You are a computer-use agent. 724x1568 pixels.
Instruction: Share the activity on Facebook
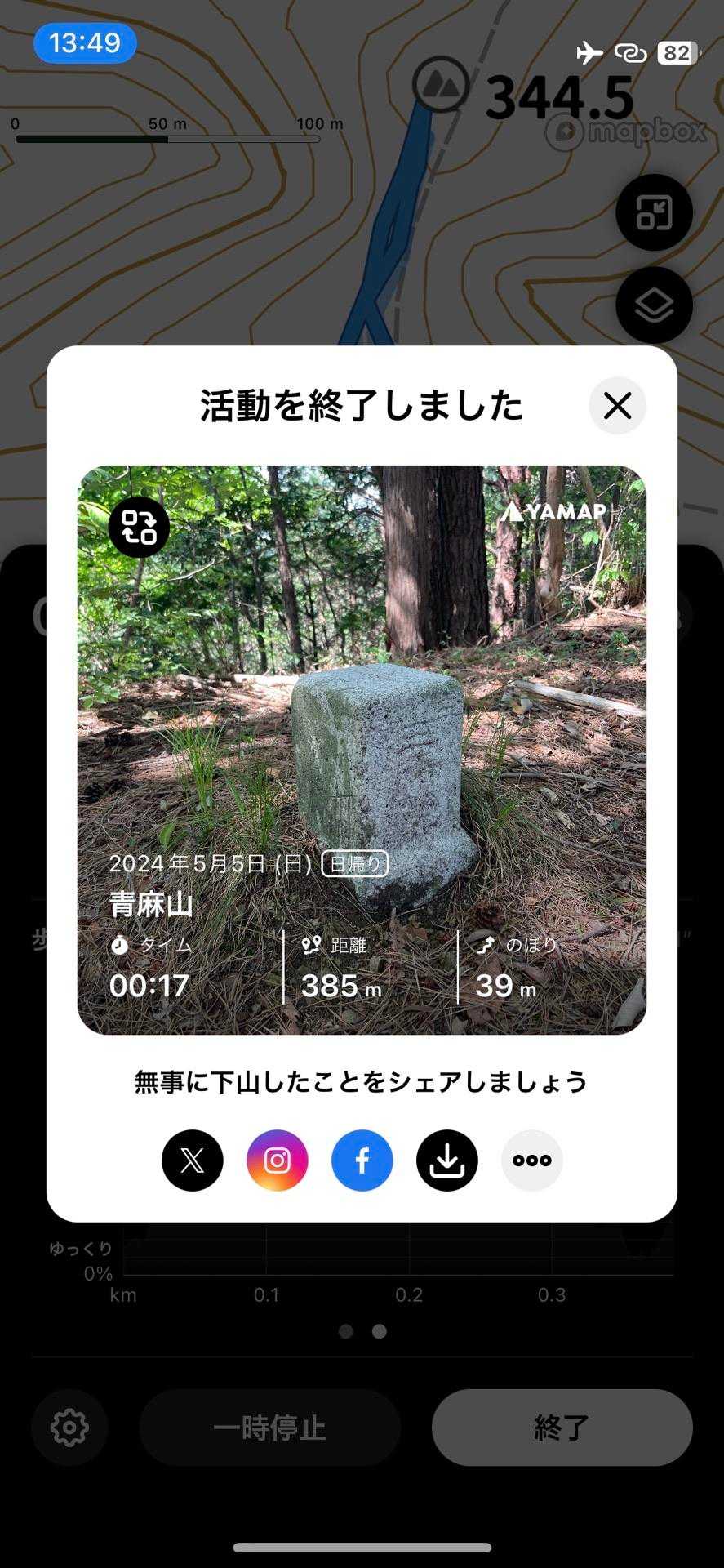pyautogui.click(x=362, y=1160)
